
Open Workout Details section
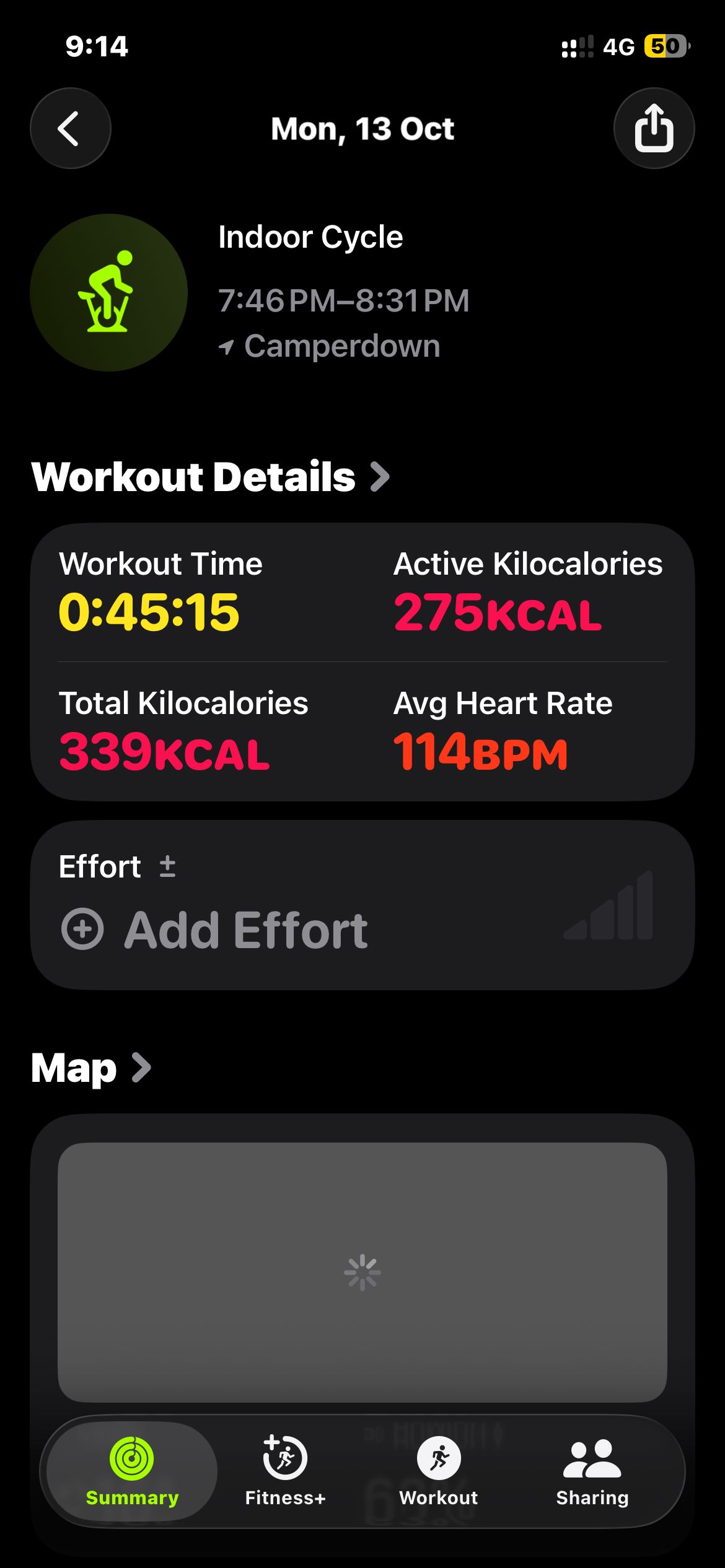point(211,477)
